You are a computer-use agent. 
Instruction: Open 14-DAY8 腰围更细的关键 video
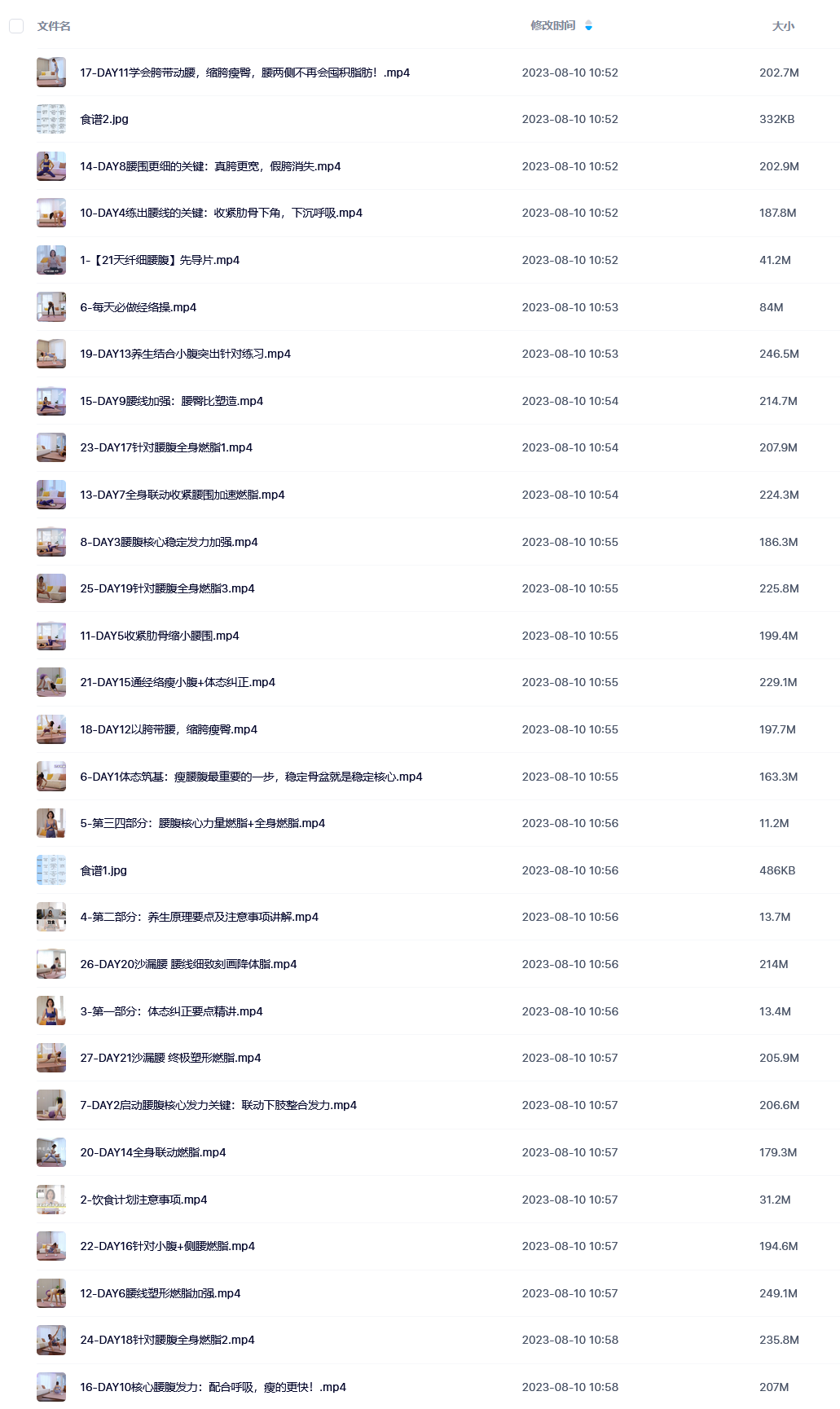click(210, 166)
